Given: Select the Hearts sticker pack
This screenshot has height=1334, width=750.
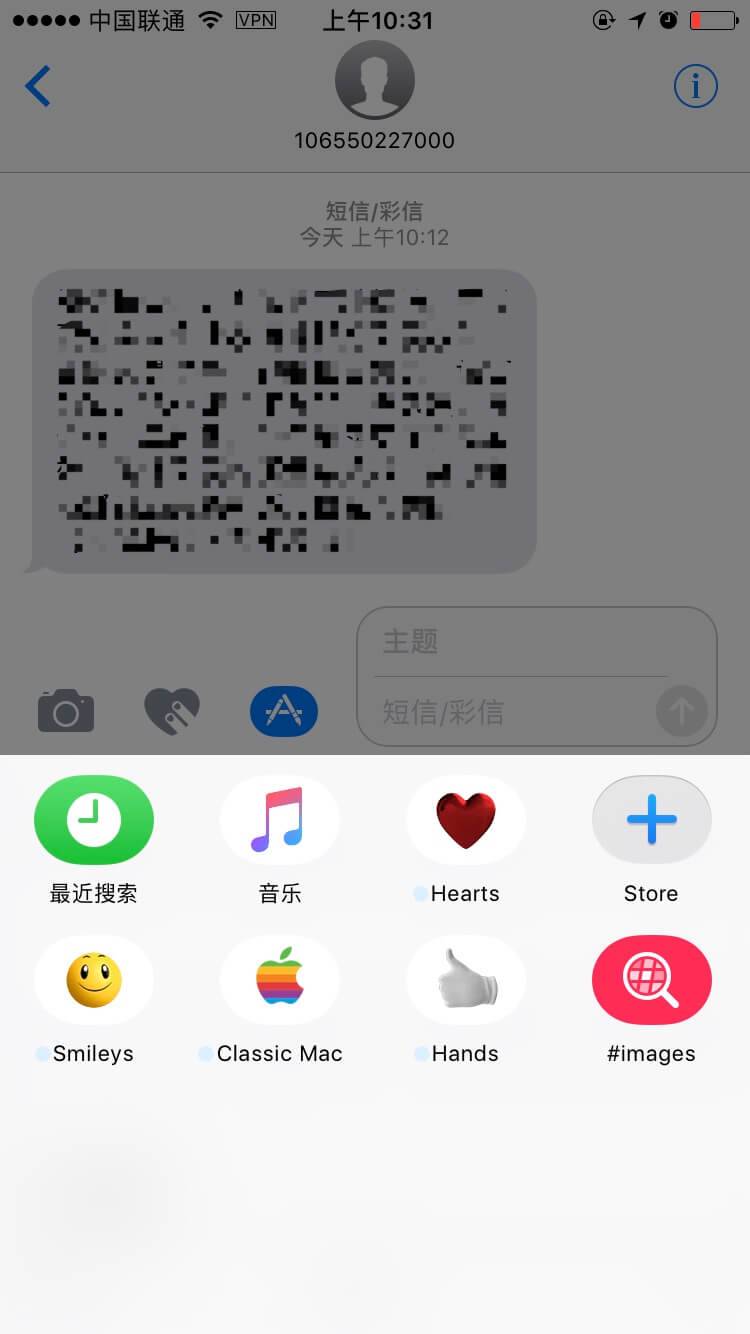Looking at the screenshot, I should (x=465, y=820).
